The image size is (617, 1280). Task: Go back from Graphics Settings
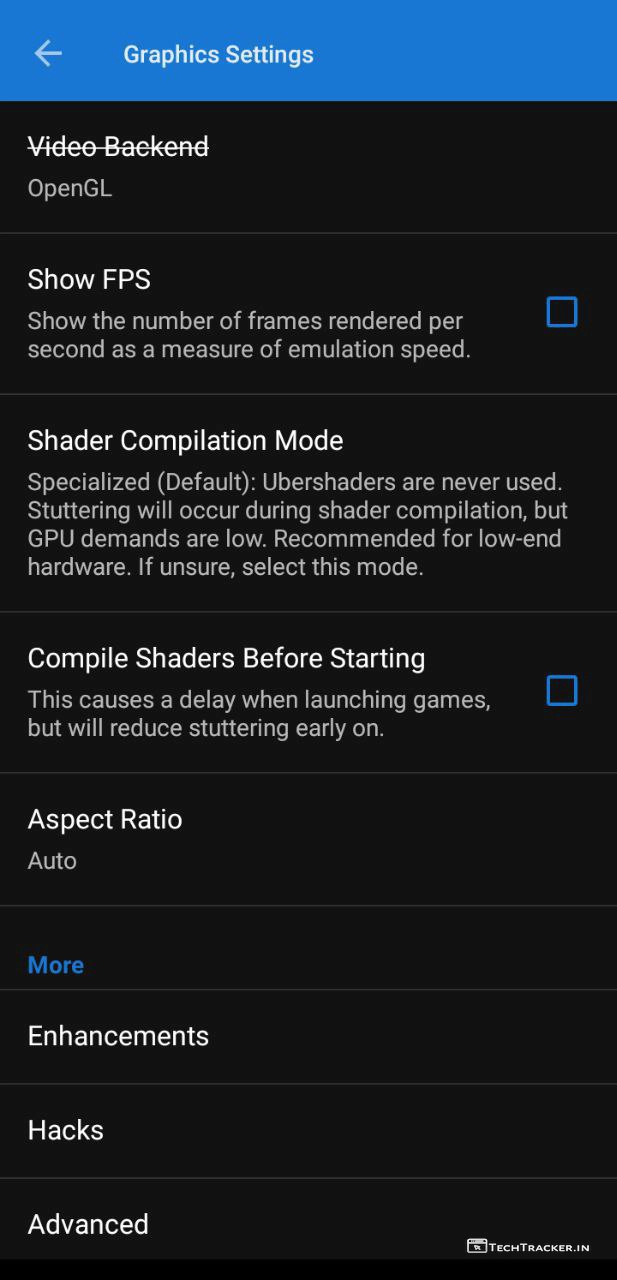tap(48, 54)
